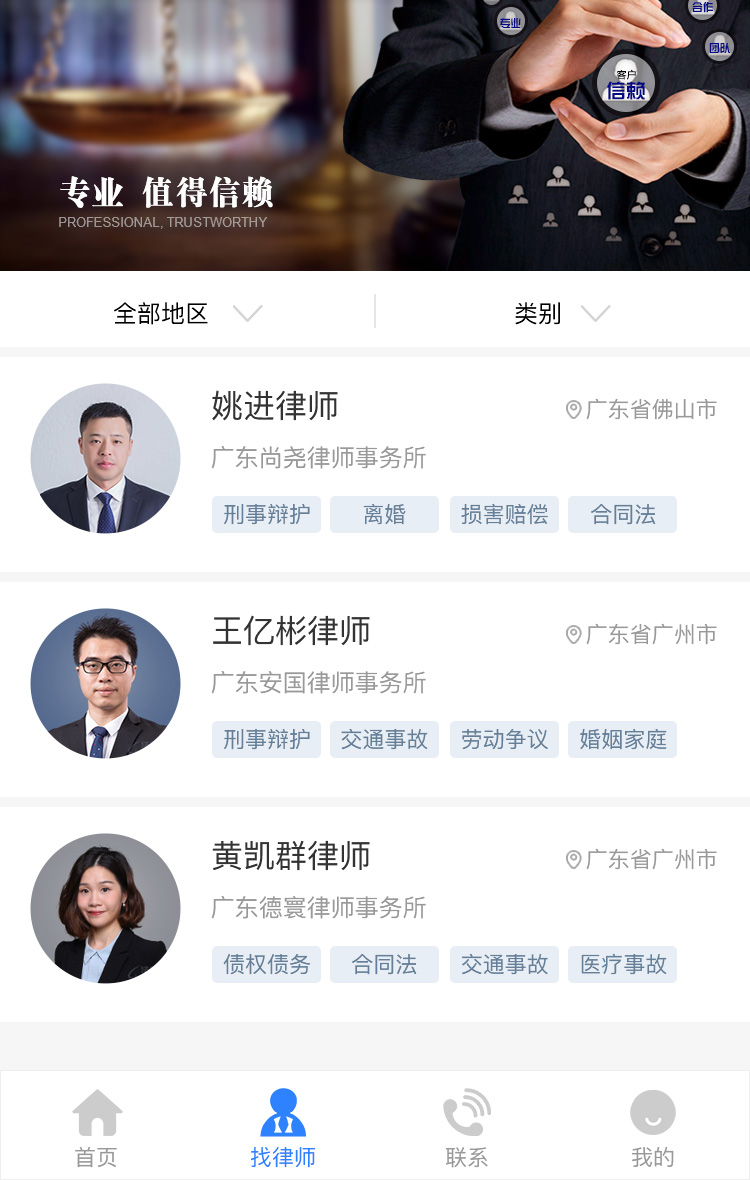Screen dimensions: 750x1180
Task: Open the 类别 category filter
Action: 561,313
